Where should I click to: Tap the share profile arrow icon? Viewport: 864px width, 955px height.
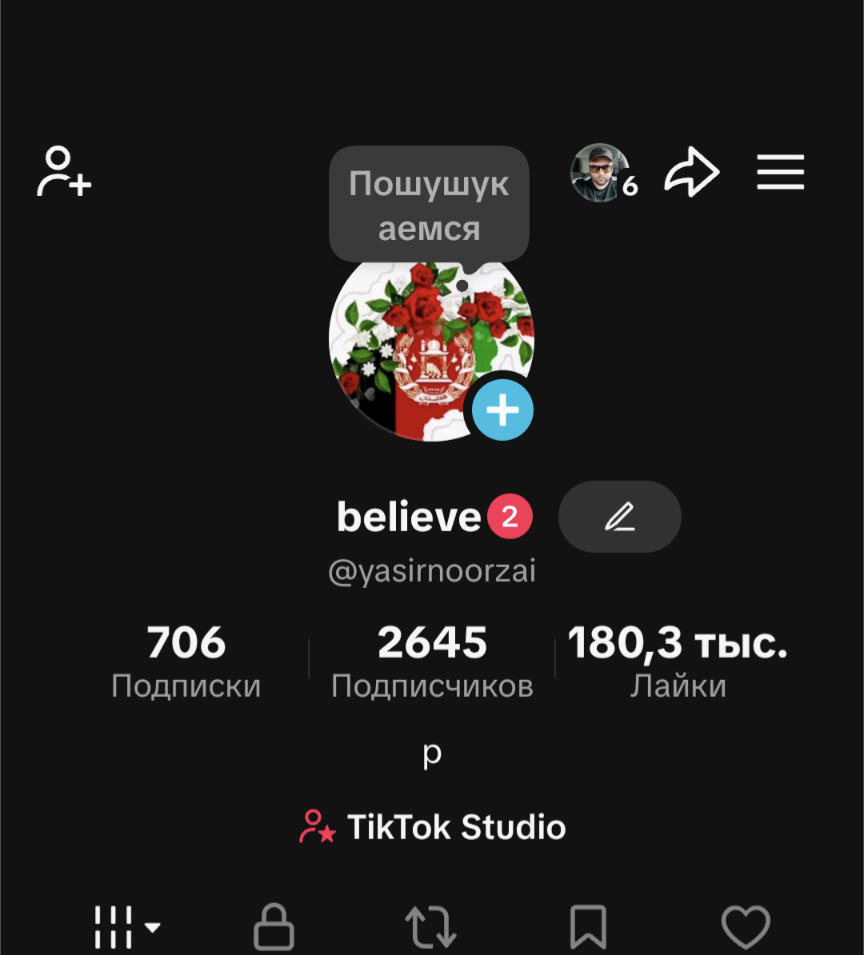click(692, 171)
